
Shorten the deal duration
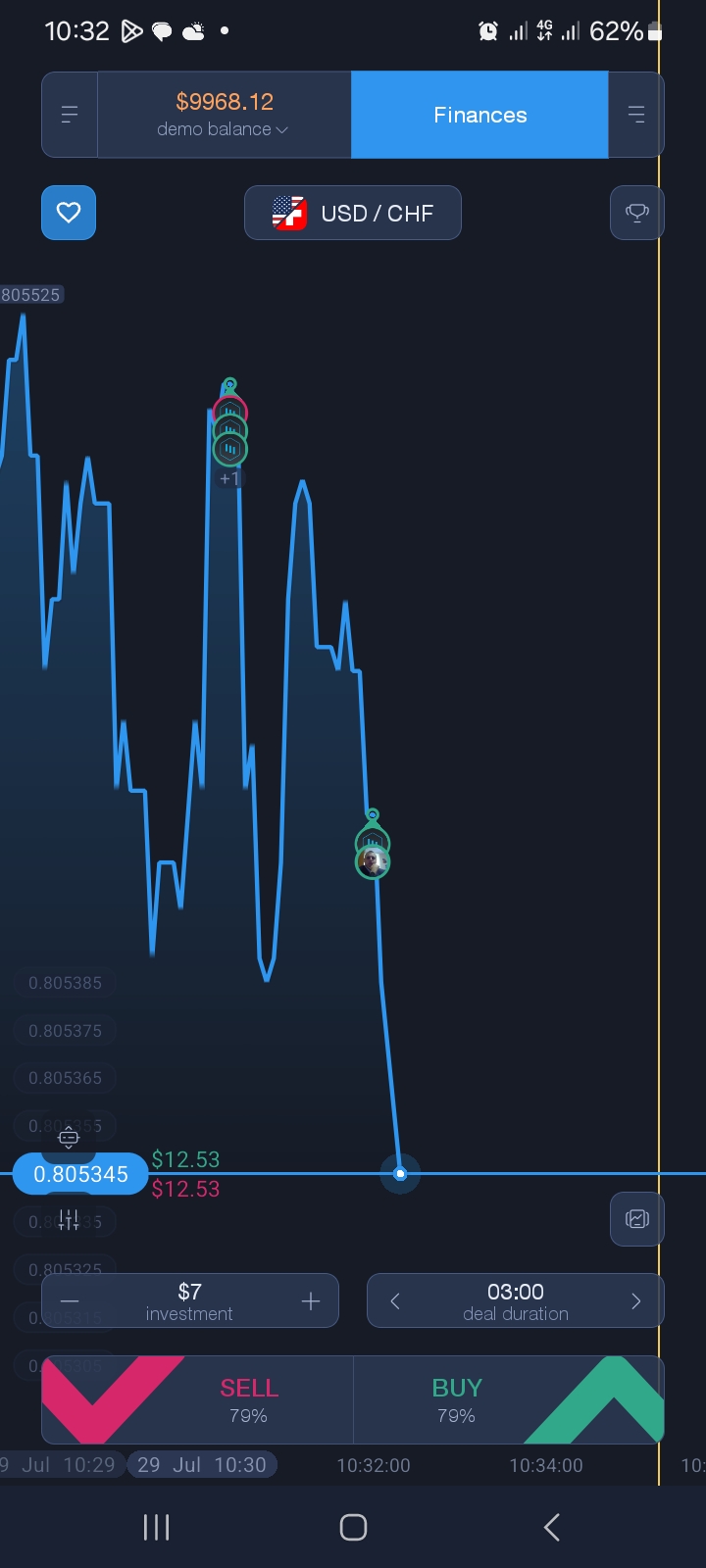tap(395, 1301)
